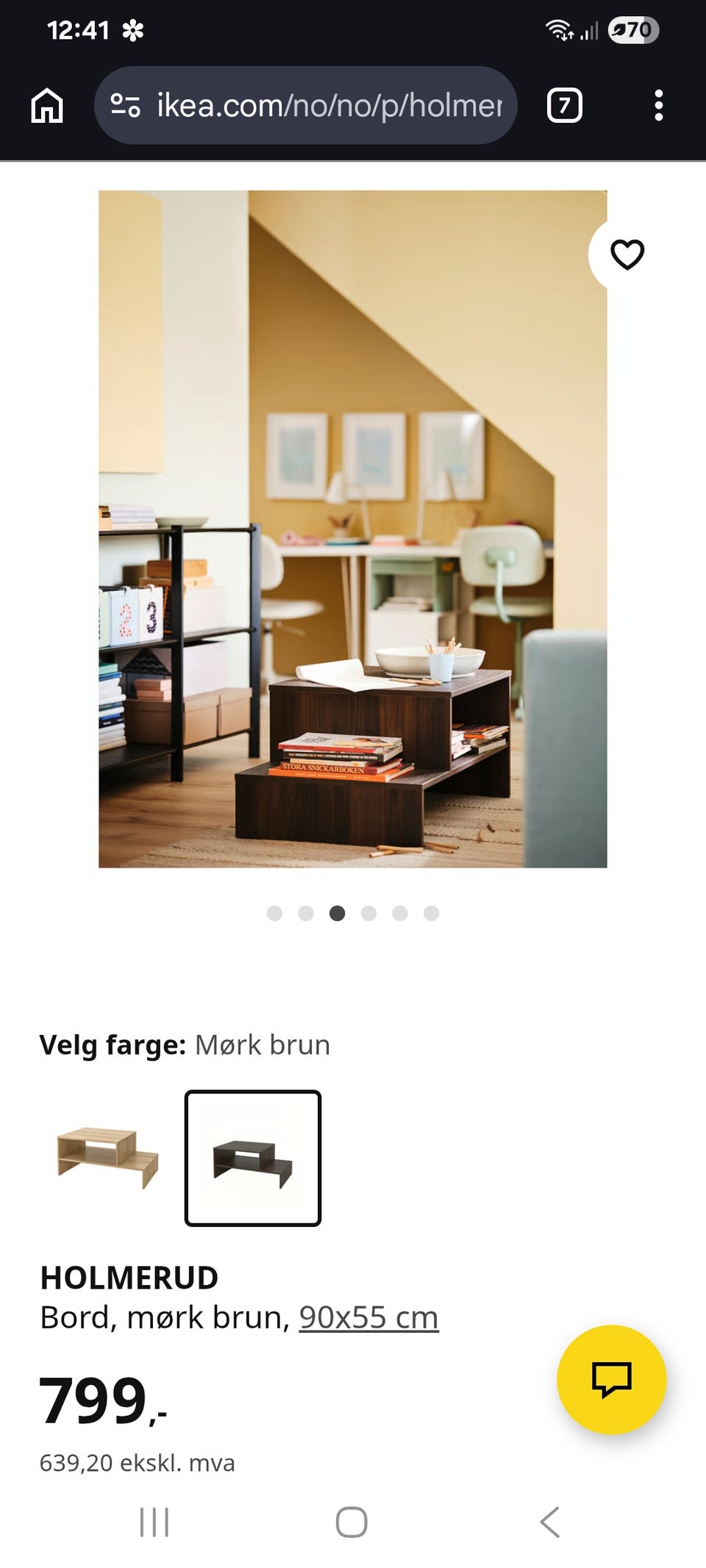Tap the HOLMERUD product title
The image size is (706, 1568).
(129, 1277)
